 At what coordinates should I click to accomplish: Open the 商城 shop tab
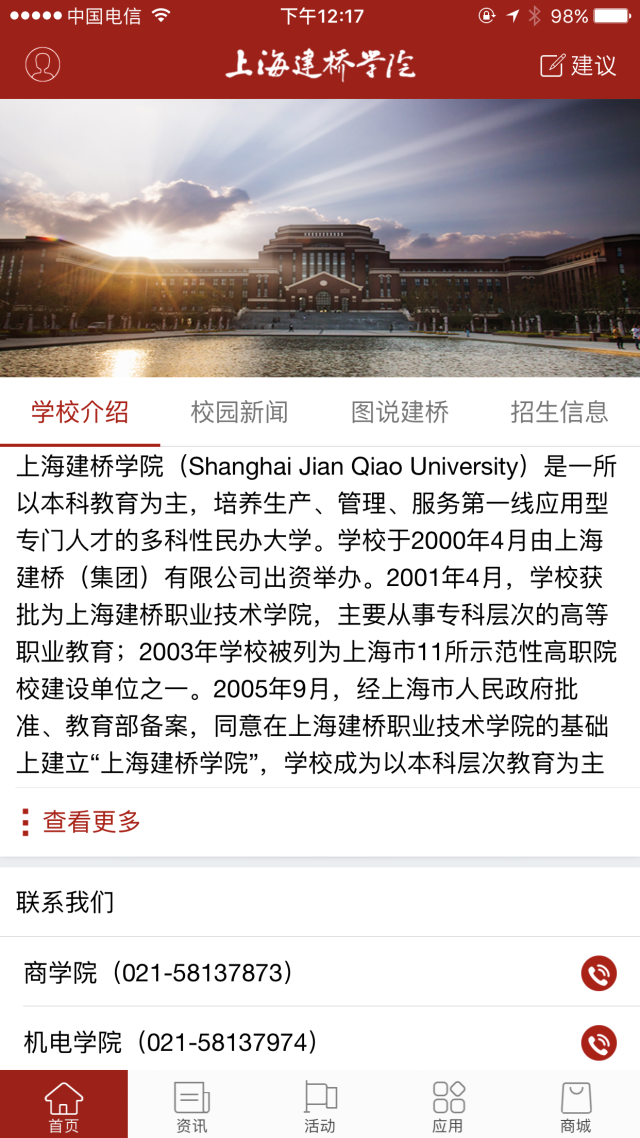pos(576,1105)
